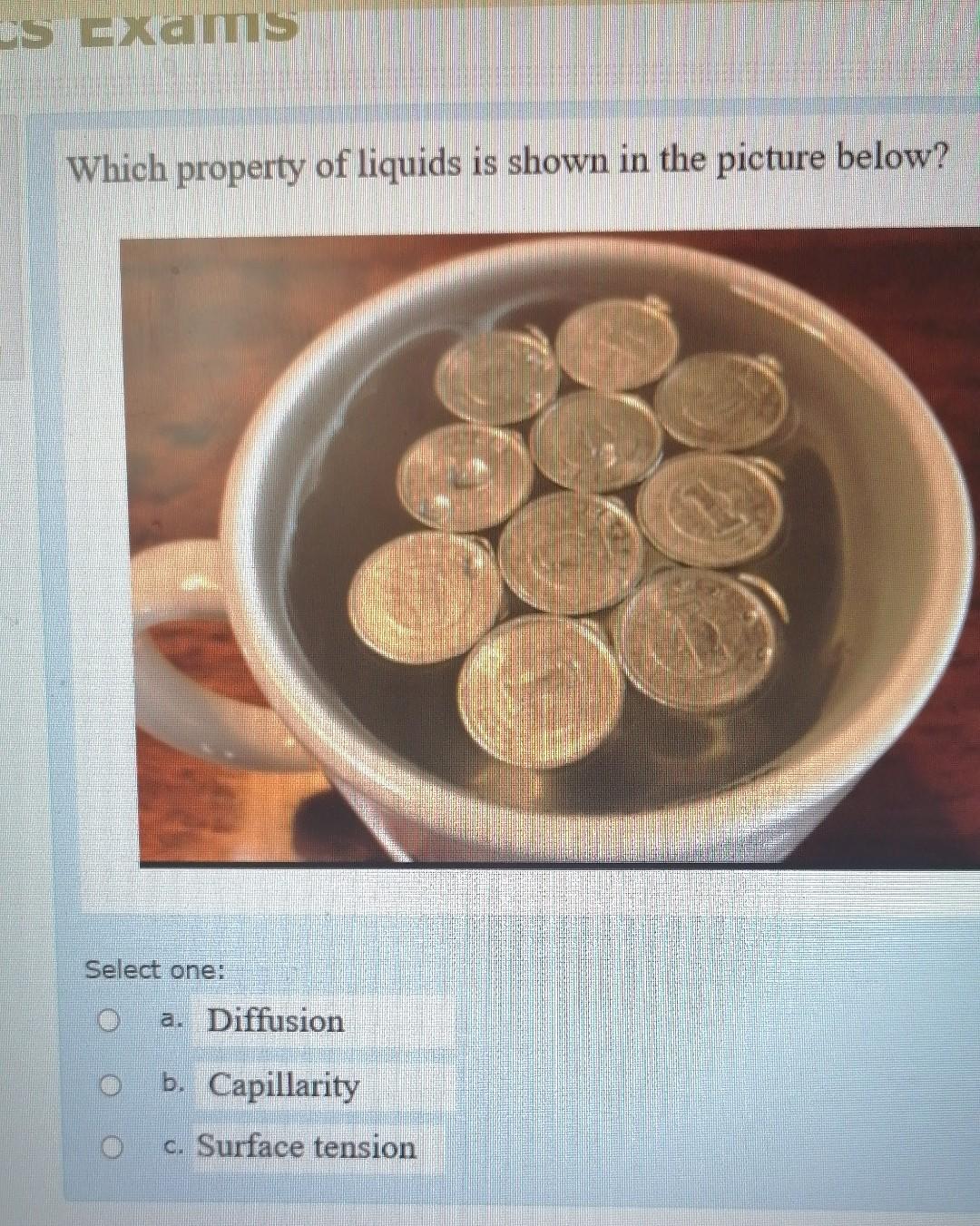Choose Capillarity as the answer
Viewport: 980px width, 1226px height.
tap(111, 1085)
